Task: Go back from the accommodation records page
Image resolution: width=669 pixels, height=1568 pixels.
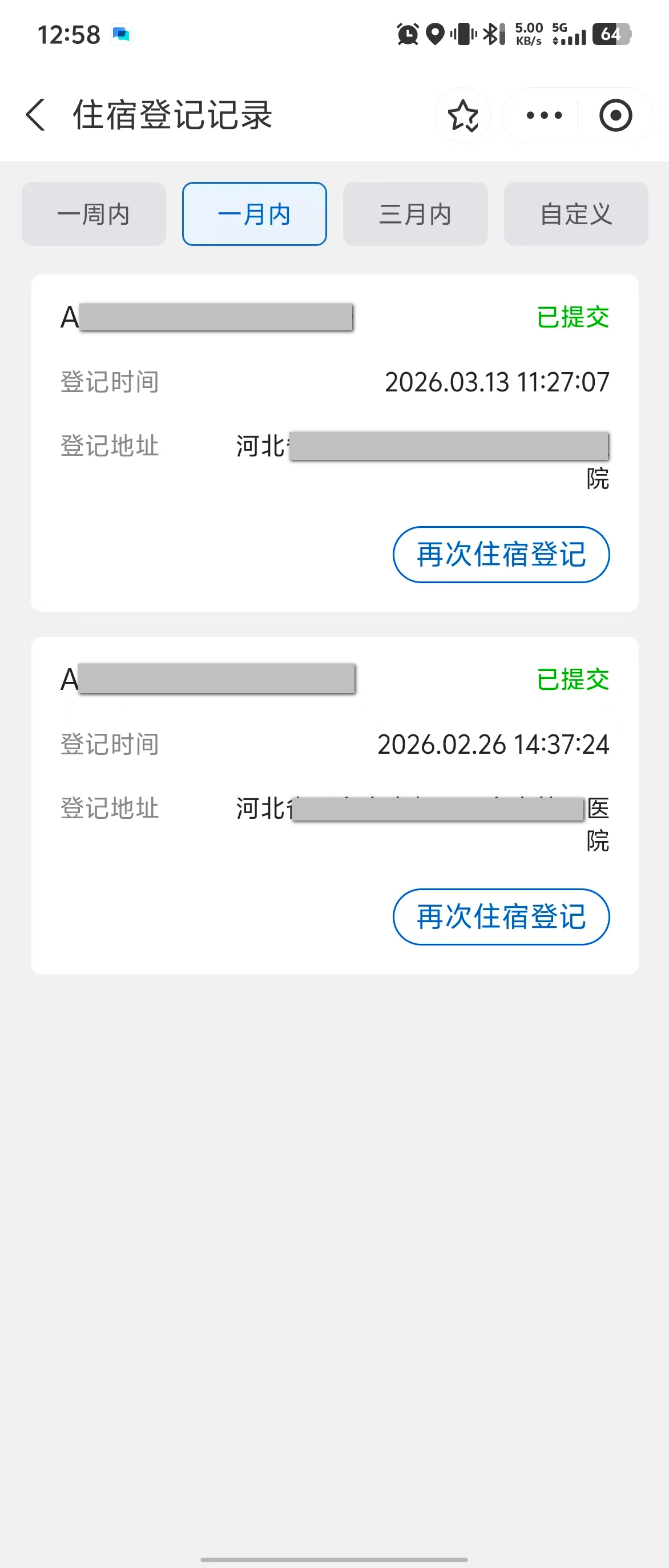Action: (36, 115)
